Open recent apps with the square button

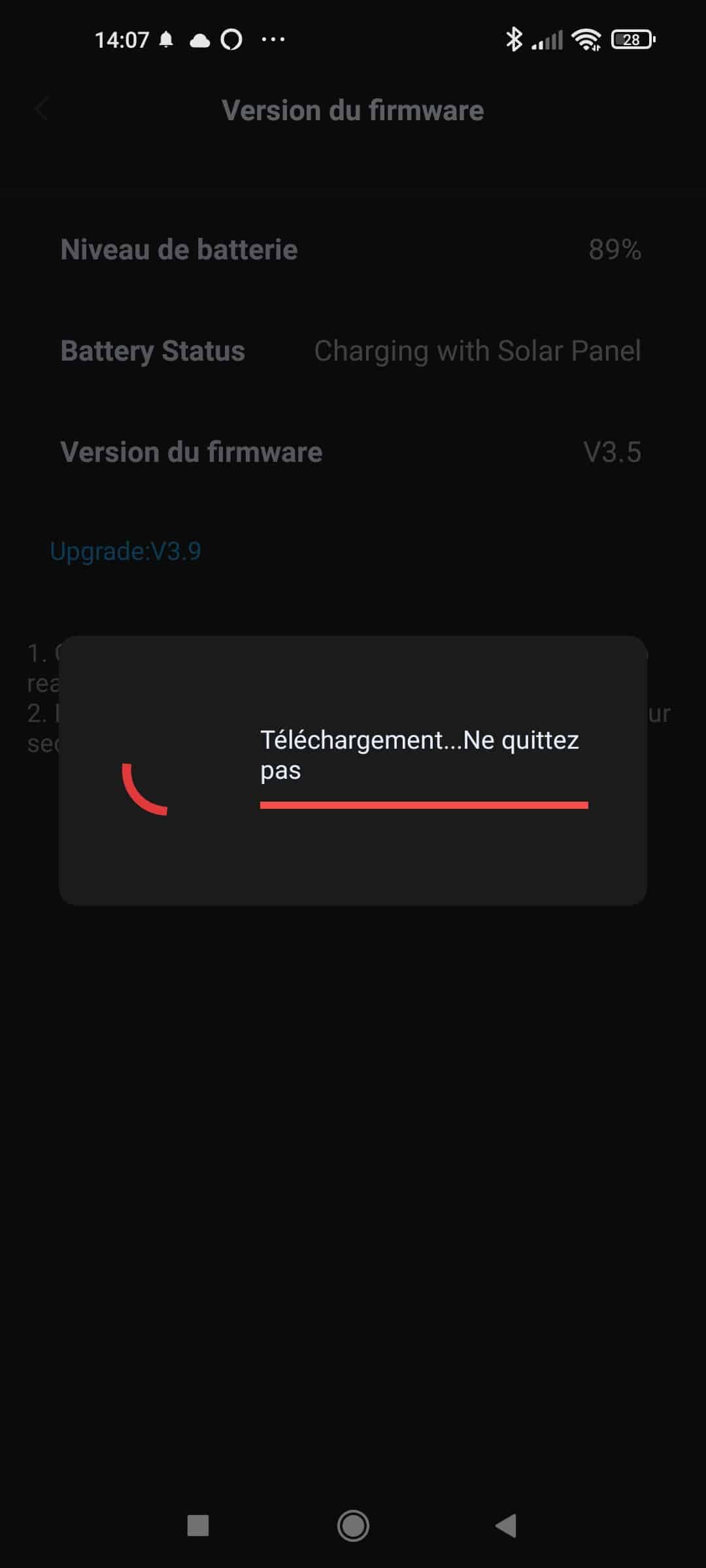tap(198, 1526)
